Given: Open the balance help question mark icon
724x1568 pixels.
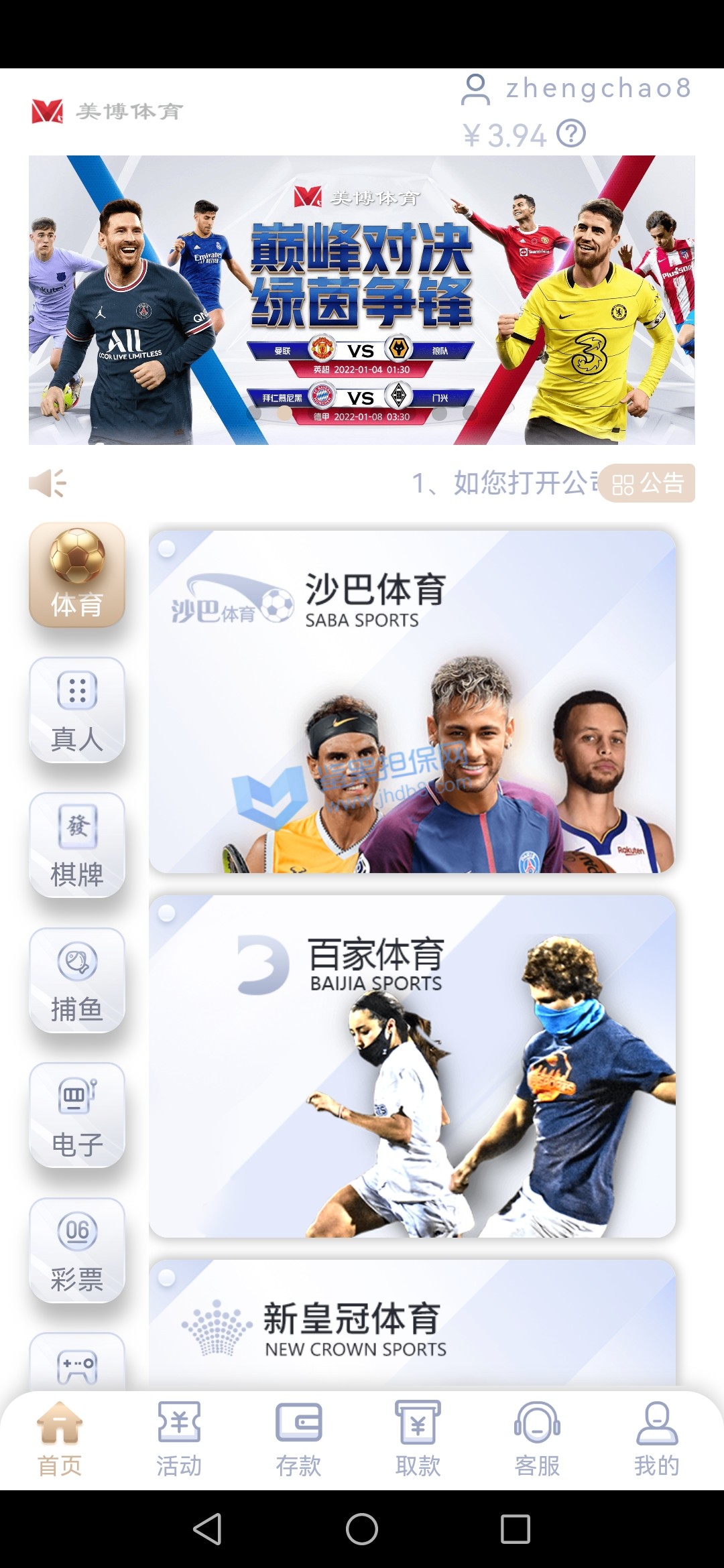Looking at the screenshot, I should click(x=571, y=134).
